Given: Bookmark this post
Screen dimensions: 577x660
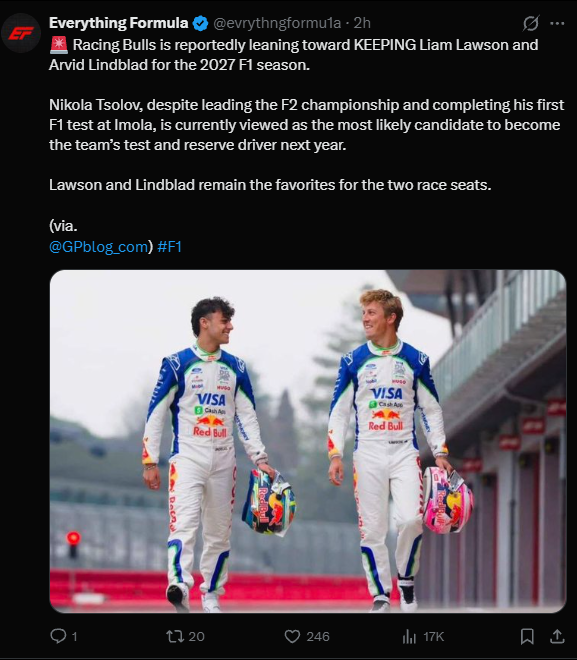Looking at the screenshot, I should [527, 636].
